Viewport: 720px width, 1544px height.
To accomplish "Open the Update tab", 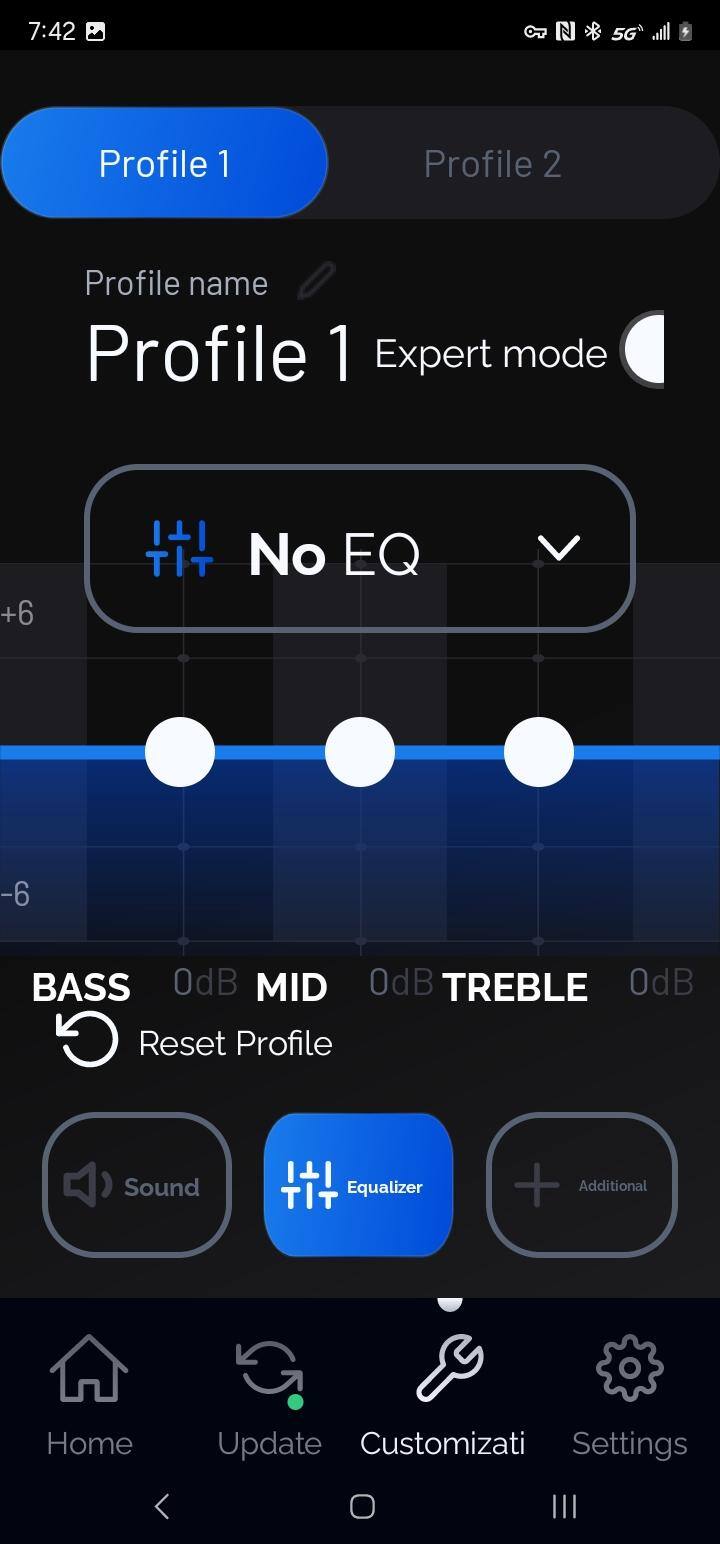I will pos(269,1395).
